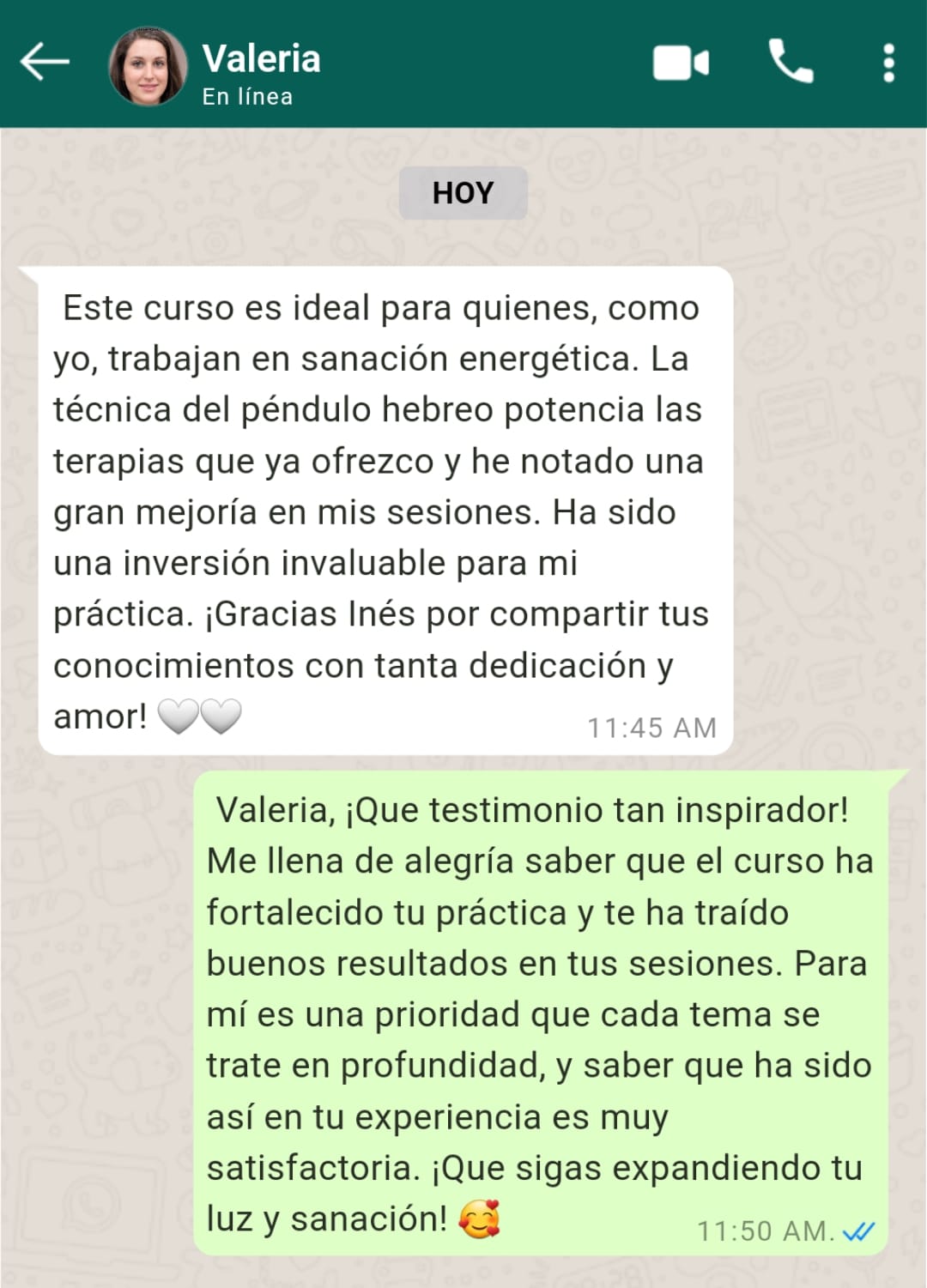
Task: Go back to the chat list
Action: click(45, 62)
